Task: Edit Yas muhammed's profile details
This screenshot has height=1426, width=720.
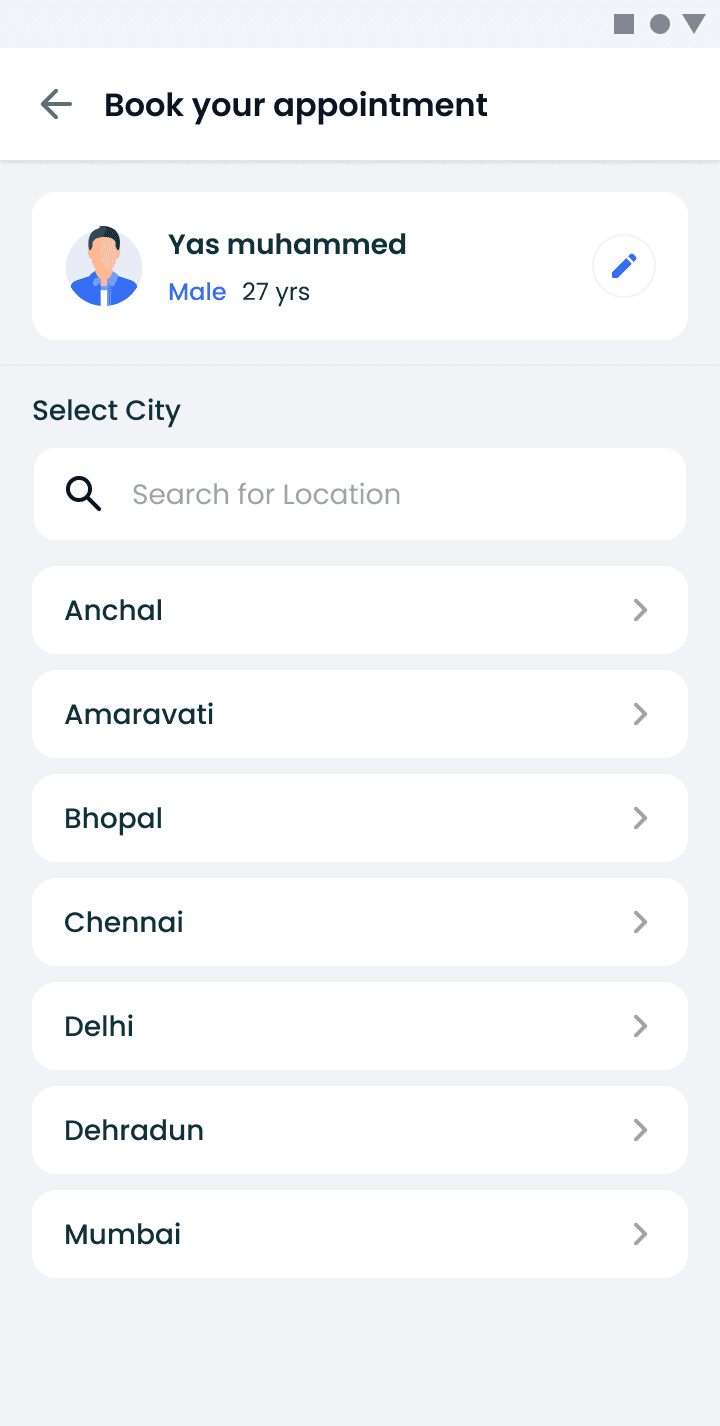Action: point(624,266)
